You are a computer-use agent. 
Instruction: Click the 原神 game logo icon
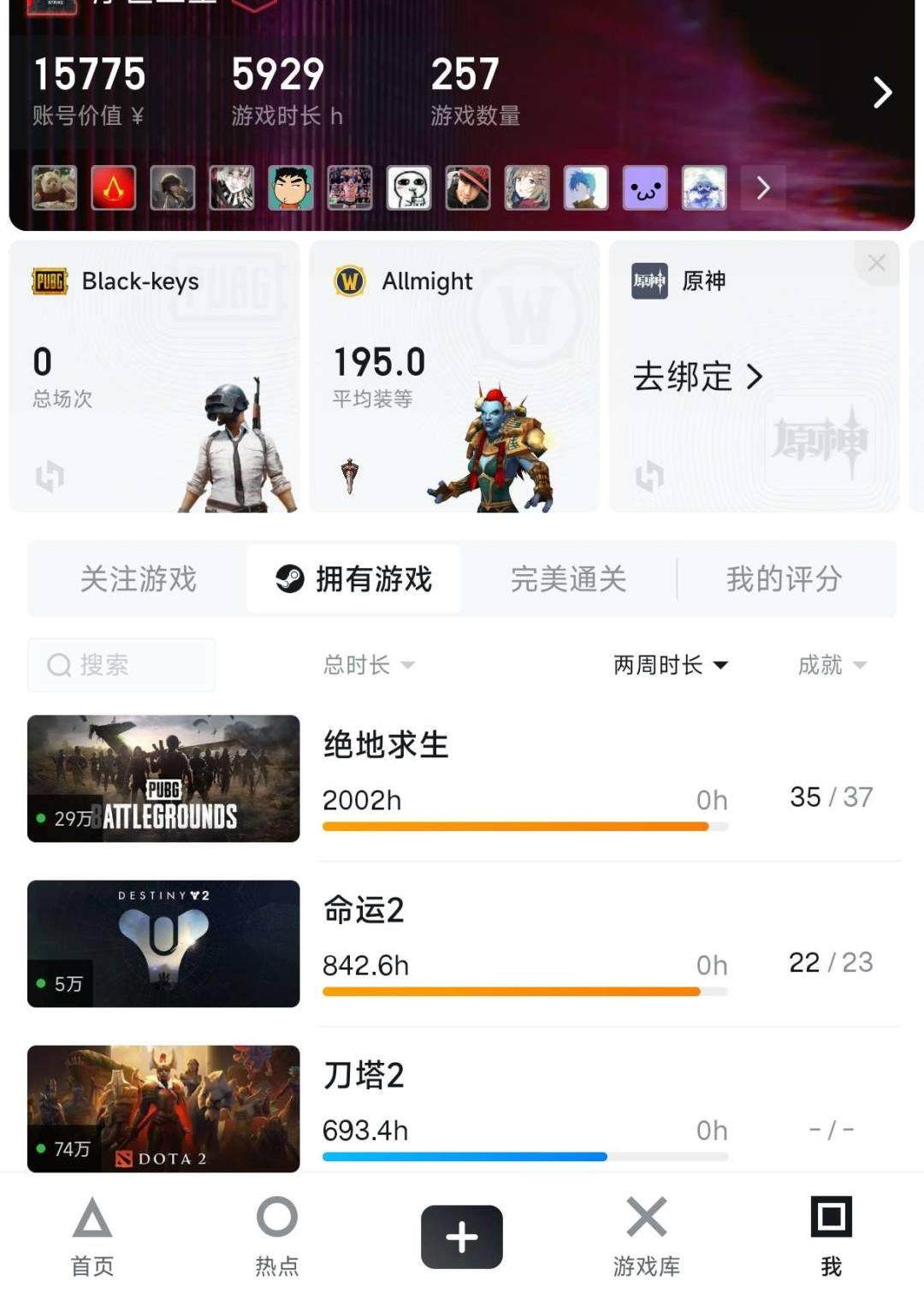[649, 281]
